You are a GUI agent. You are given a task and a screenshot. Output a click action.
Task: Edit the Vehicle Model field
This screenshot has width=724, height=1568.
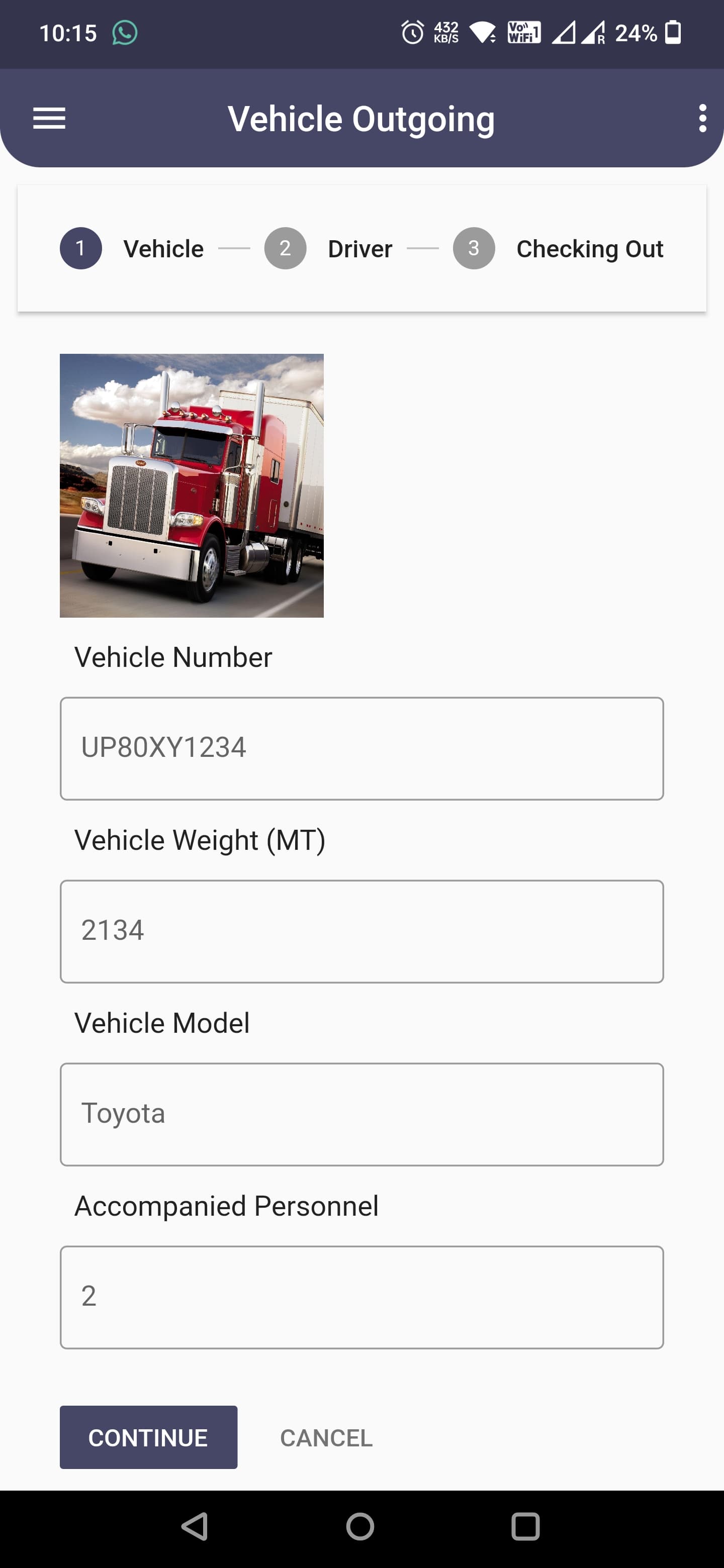pos(361,1115)
